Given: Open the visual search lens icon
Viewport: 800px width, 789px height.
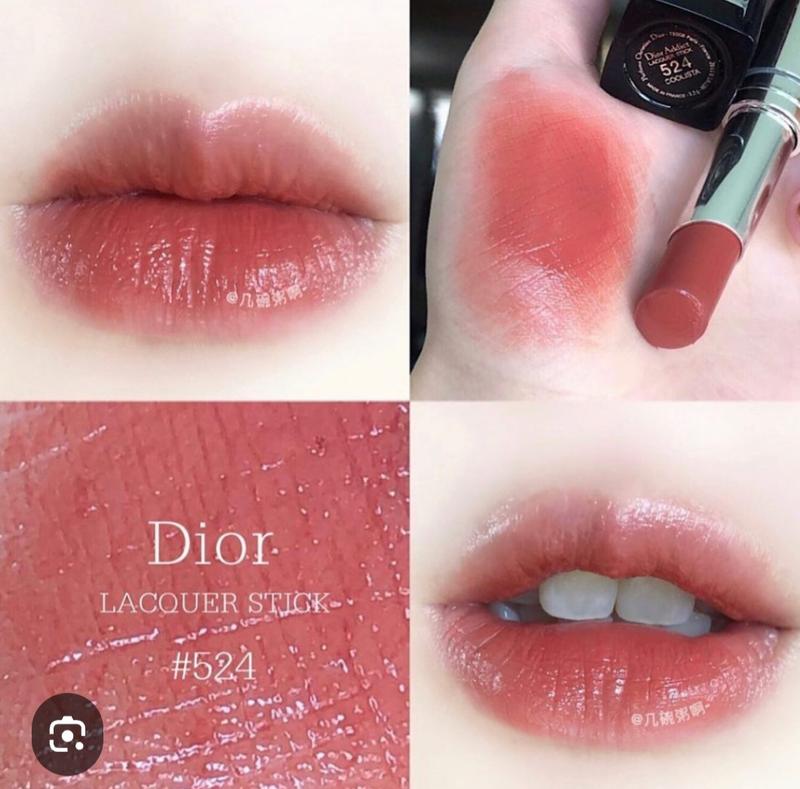Looking at the screenshot, I should pyautogui.click(x=67, y=736).
